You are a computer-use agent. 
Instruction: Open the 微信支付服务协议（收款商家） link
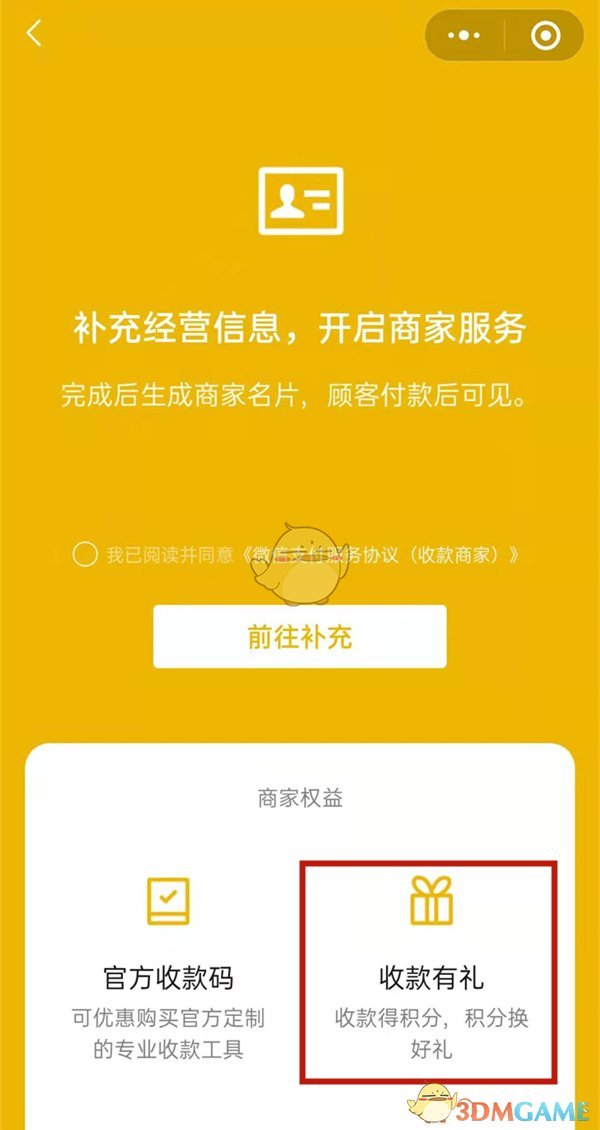385,555
